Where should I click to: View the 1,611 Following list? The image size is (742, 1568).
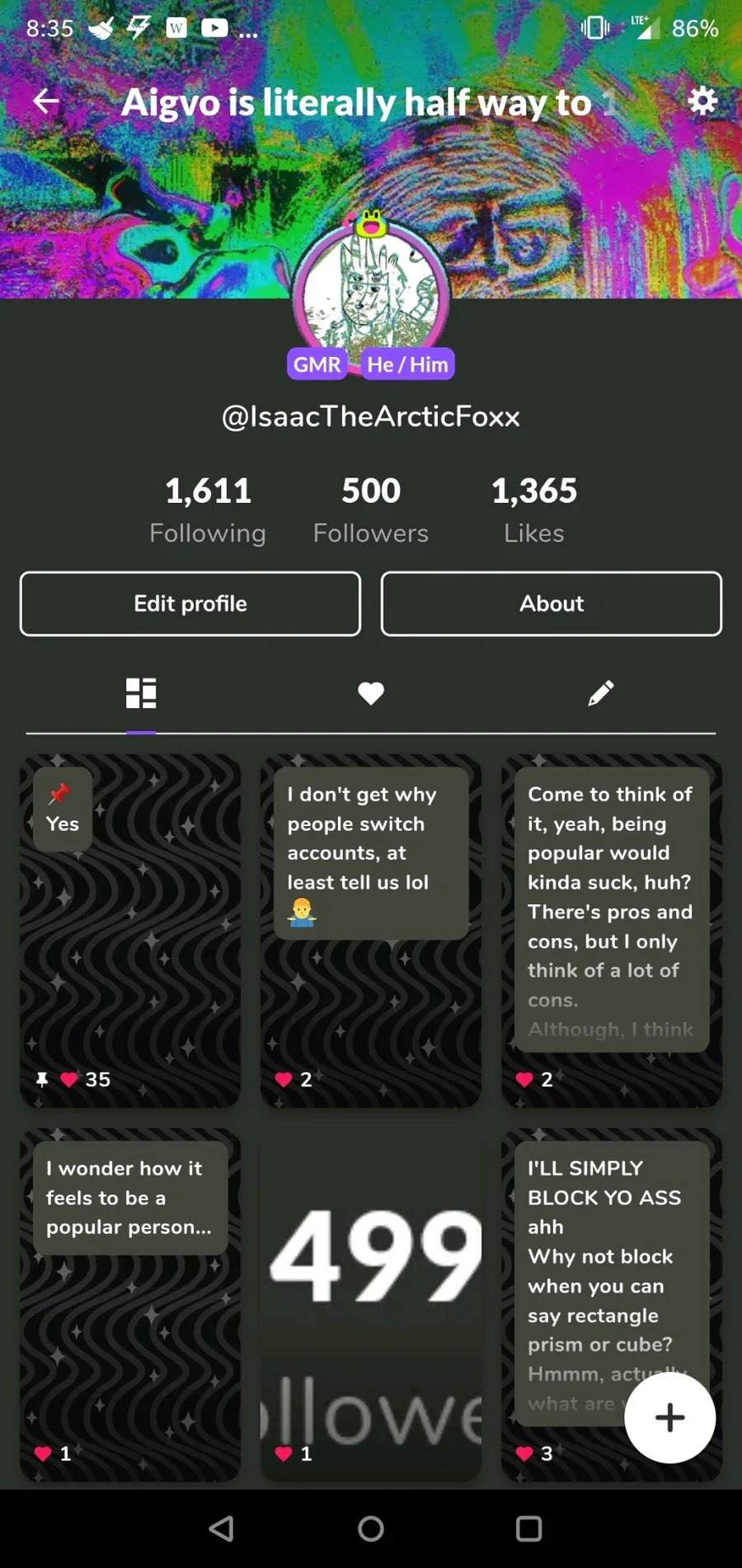coord(208,509)
